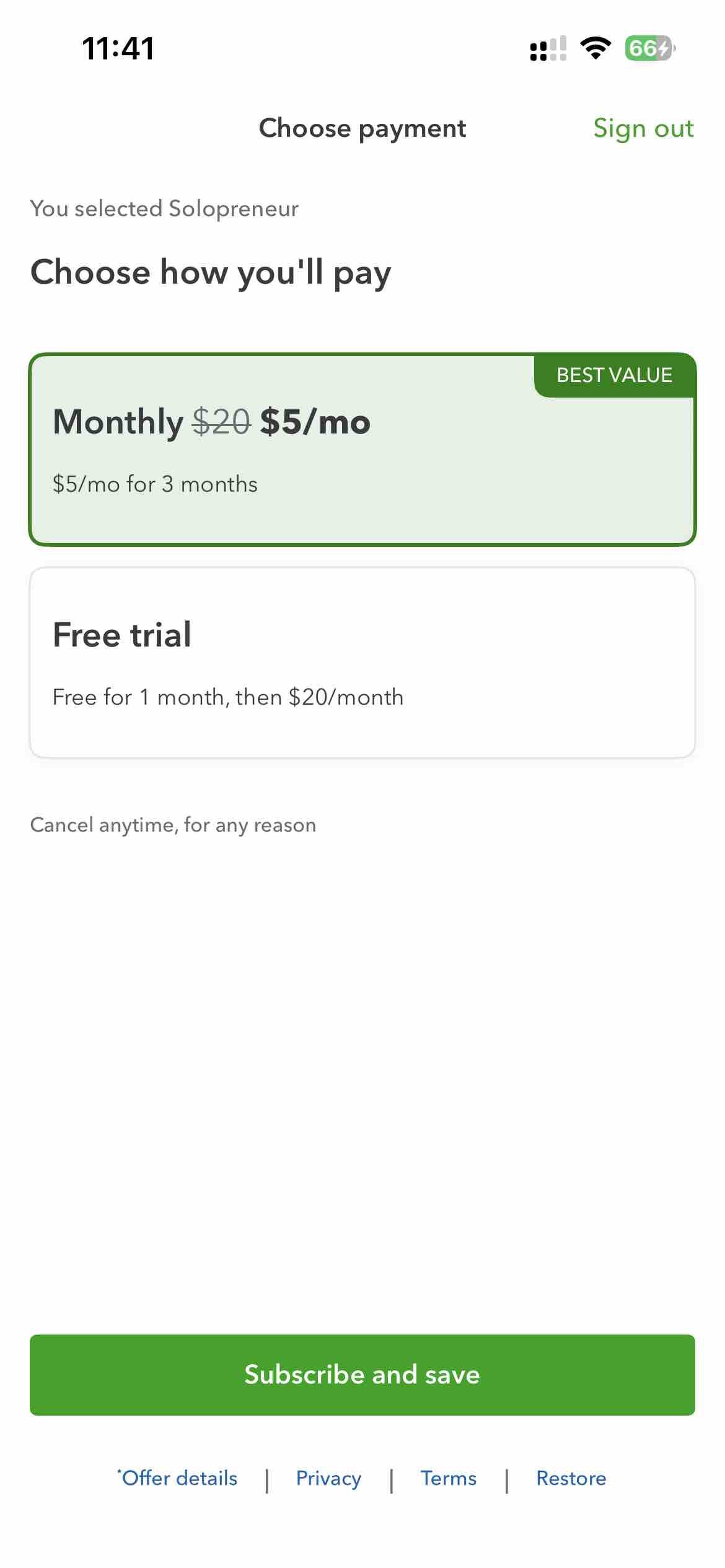
Task: Tap Sign out in the top corner
Action: click(x=644, y=129)
